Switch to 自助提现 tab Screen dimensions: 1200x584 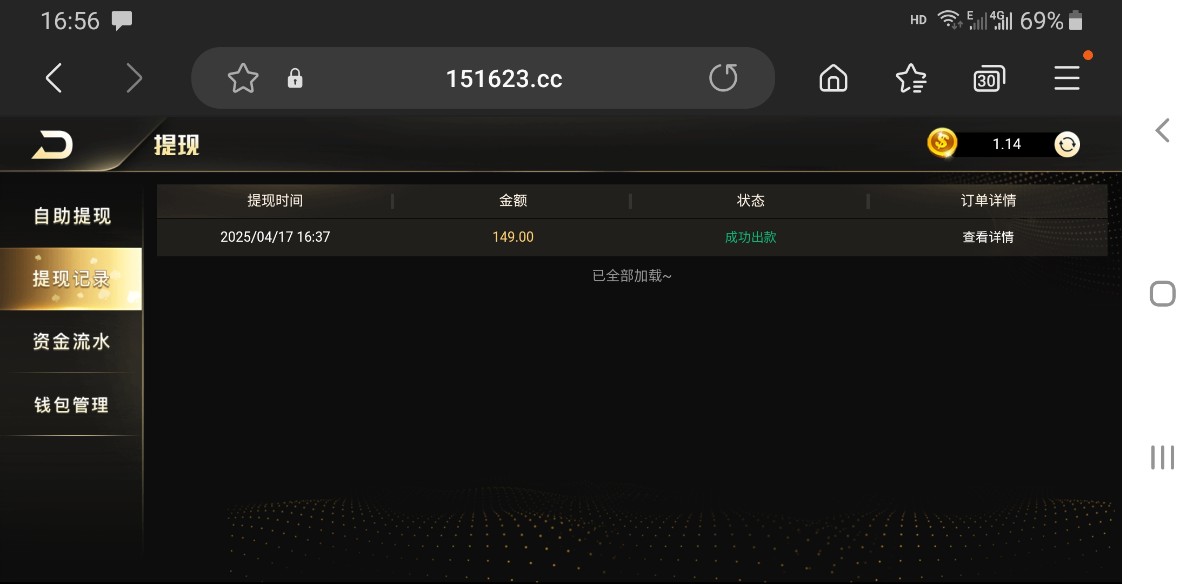pyautogui.click(x=71, y=216)
